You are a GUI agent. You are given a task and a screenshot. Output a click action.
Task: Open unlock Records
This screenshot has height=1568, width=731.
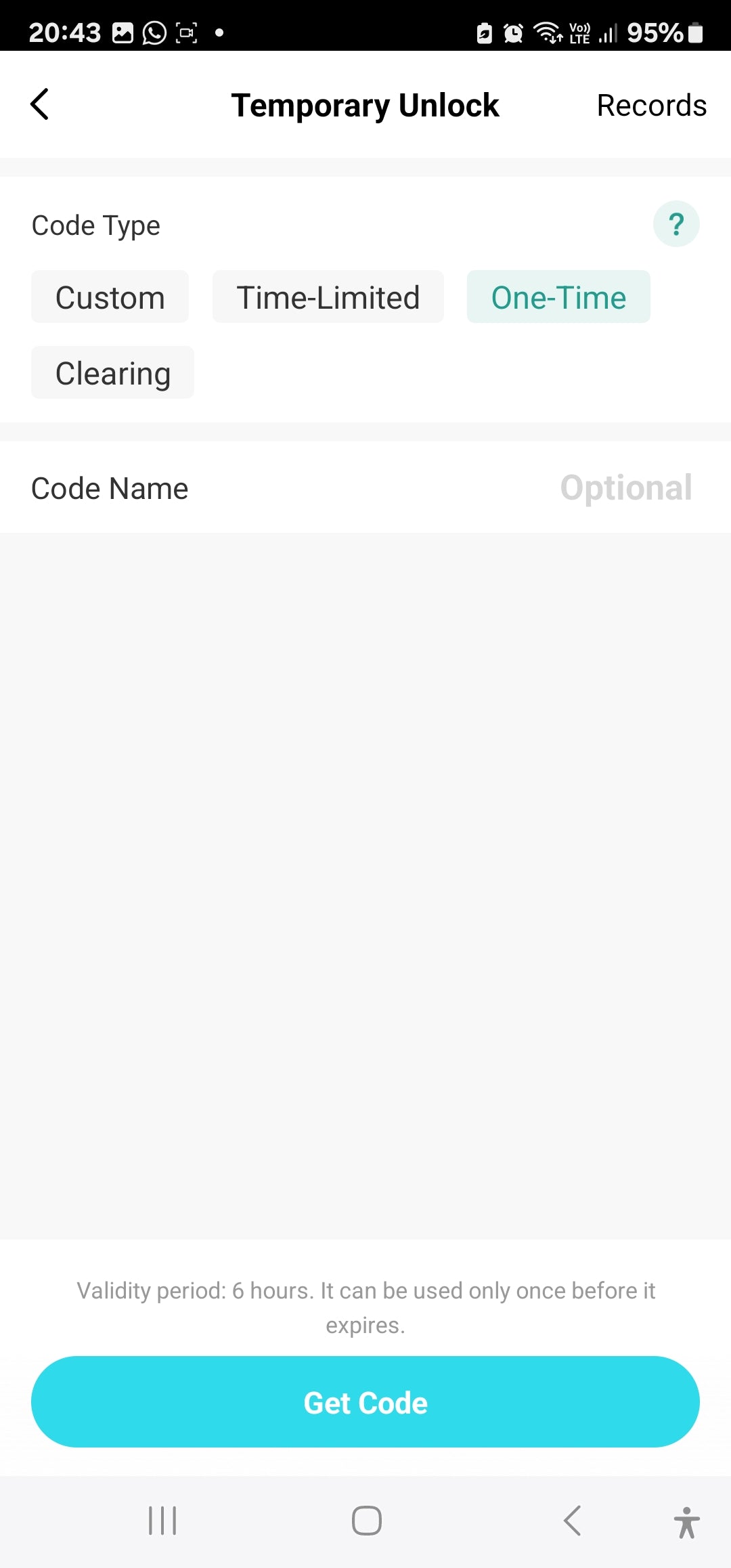click(651, 106)
